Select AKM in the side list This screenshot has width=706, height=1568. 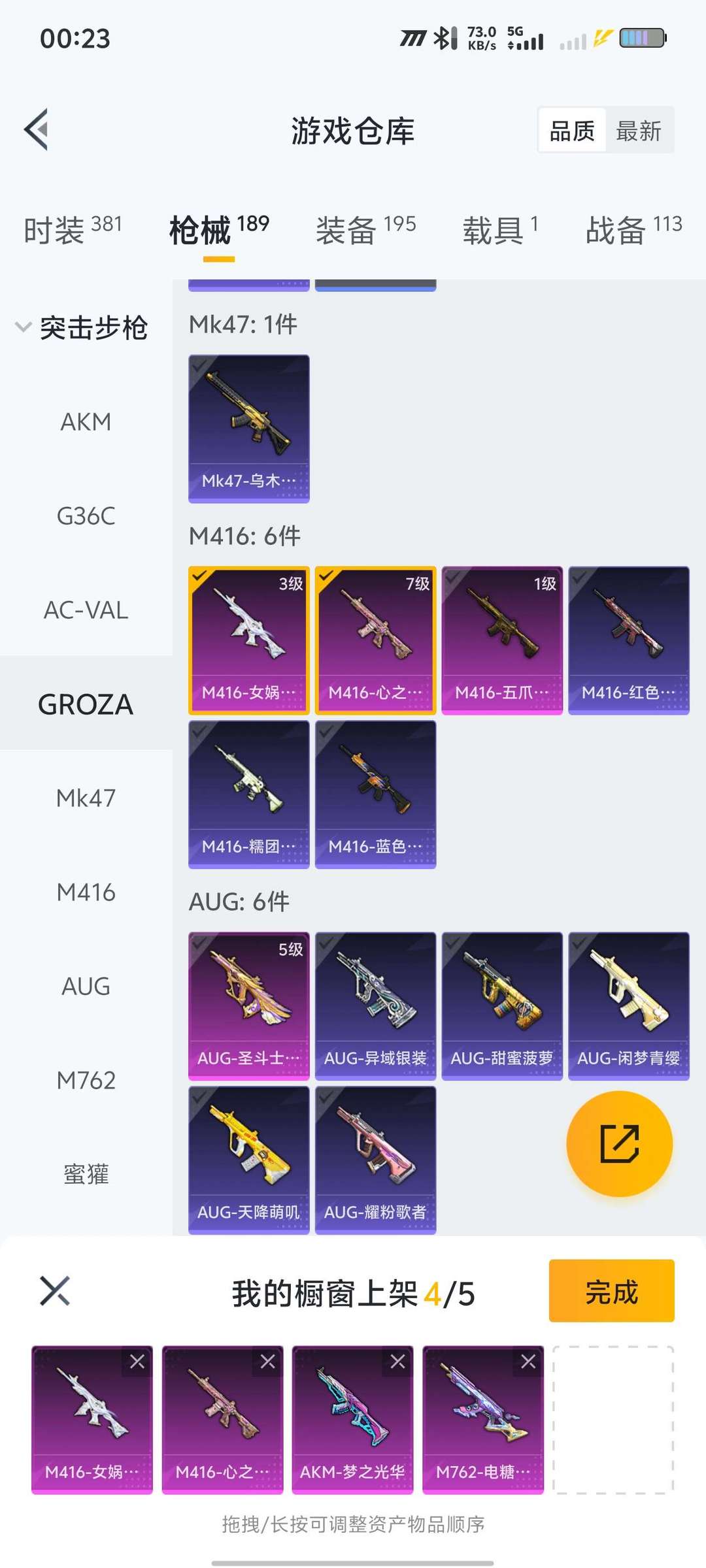click(x=86, y=422)
